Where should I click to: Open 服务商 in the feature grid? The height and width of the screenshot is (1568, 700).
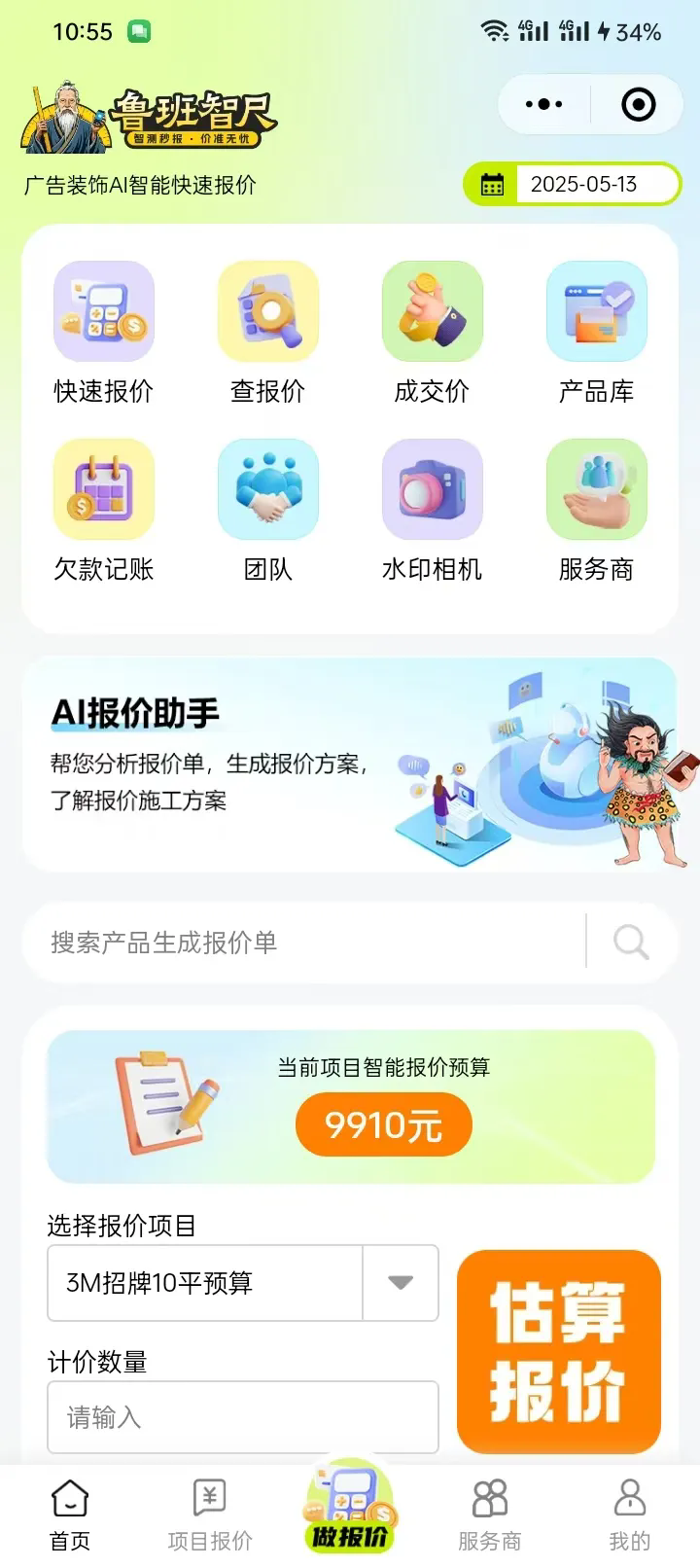[596, 510]
